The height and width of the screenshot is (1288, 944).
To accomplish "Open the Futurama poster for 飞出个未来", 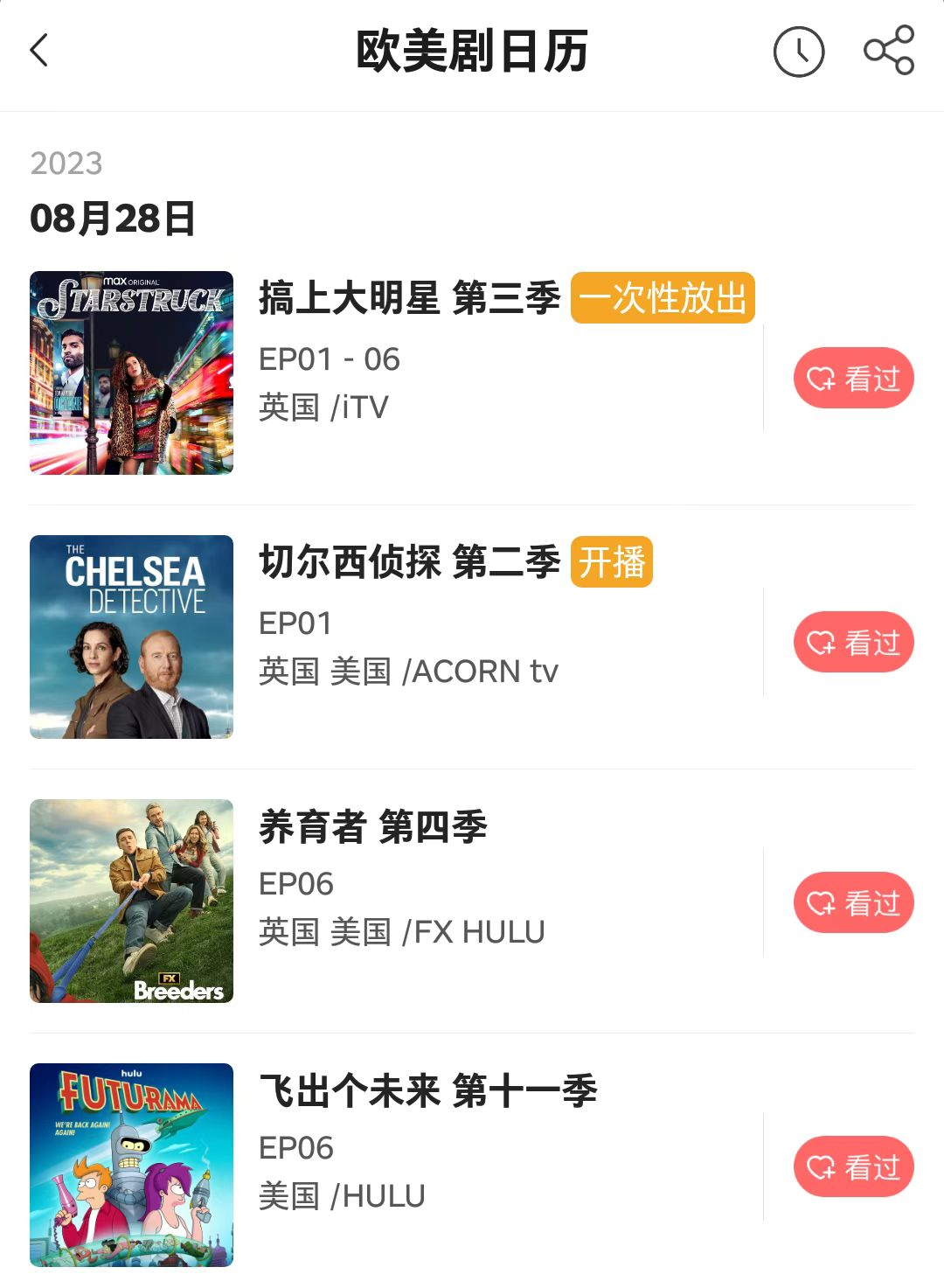I will tap(132, 1166).
